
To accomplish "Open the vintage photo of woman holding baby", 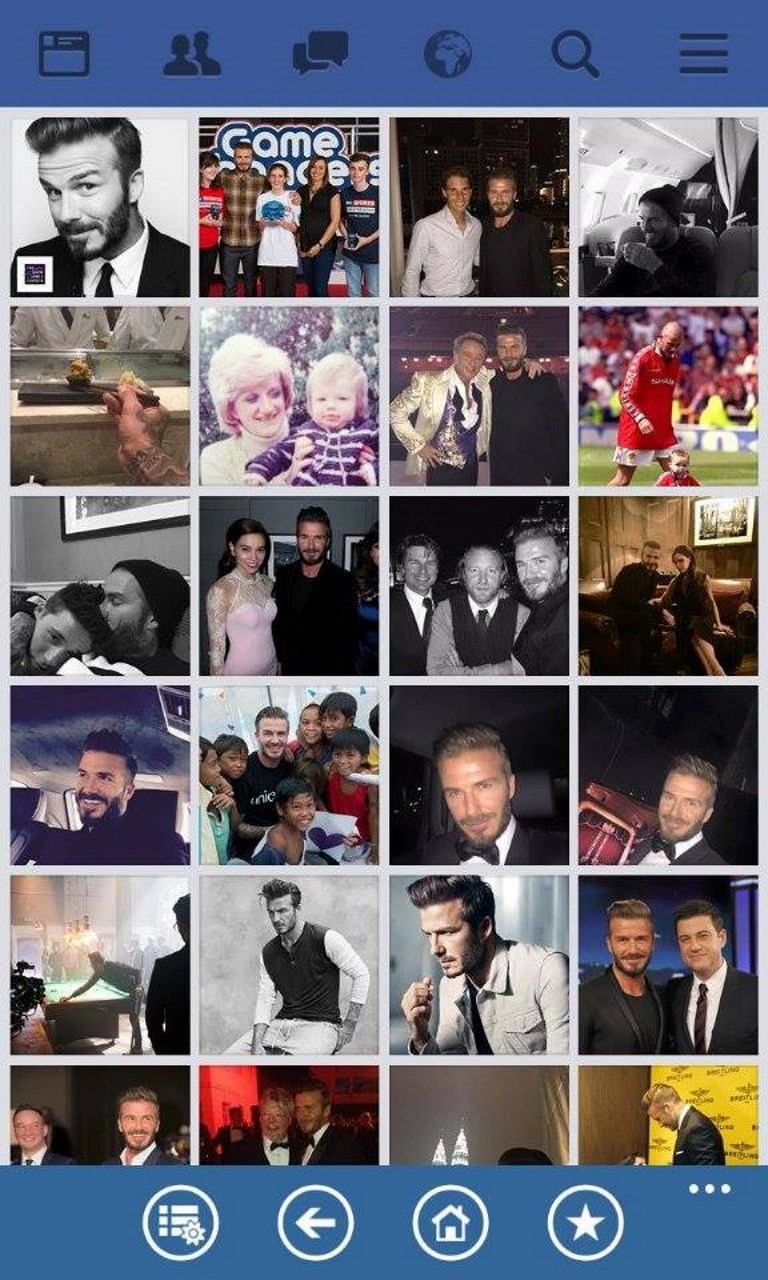I will pyautogui.click(x=289, y=396).
